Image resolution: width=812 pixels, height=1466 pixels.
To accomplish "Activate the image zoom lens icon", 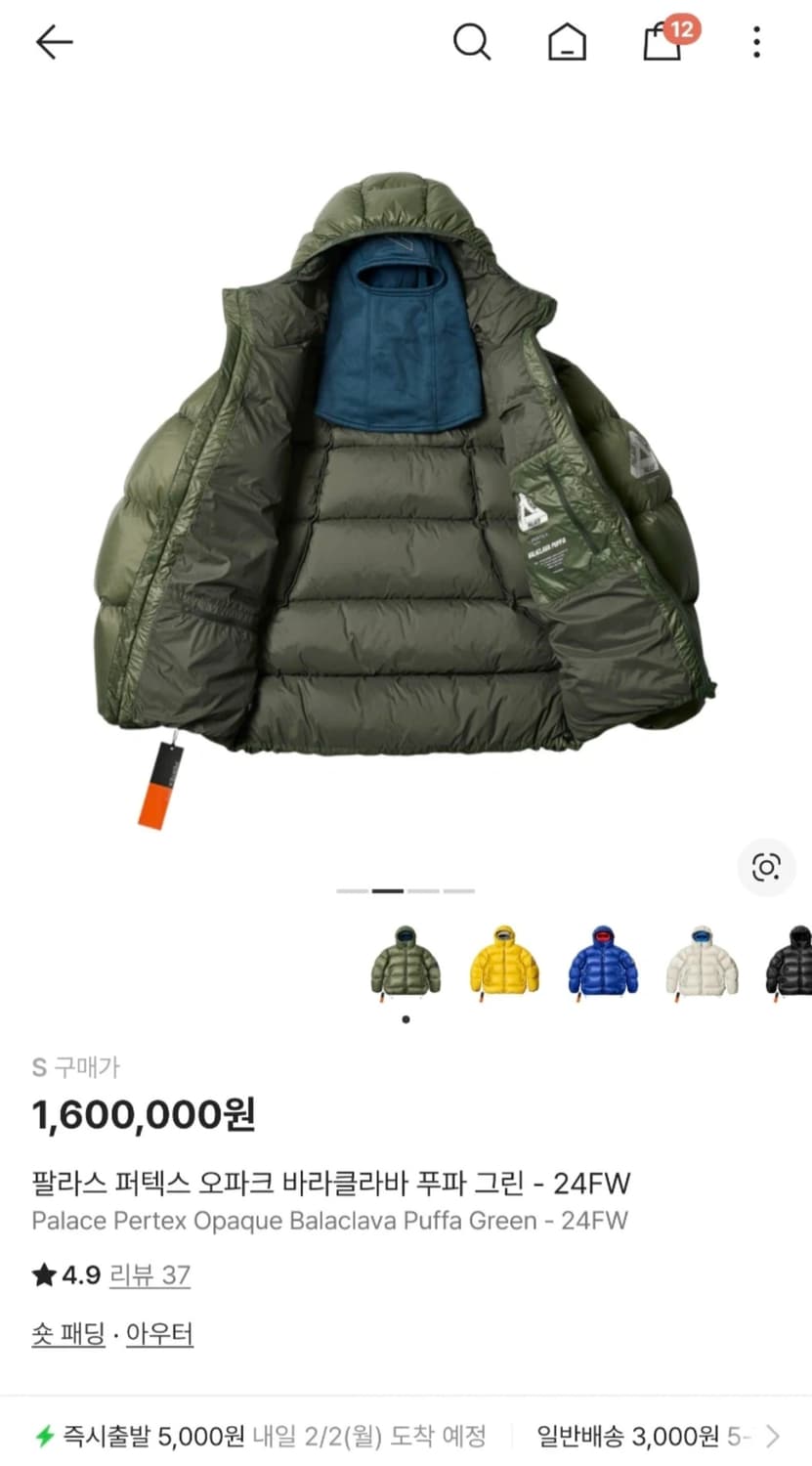I will [x=767, y=868].
